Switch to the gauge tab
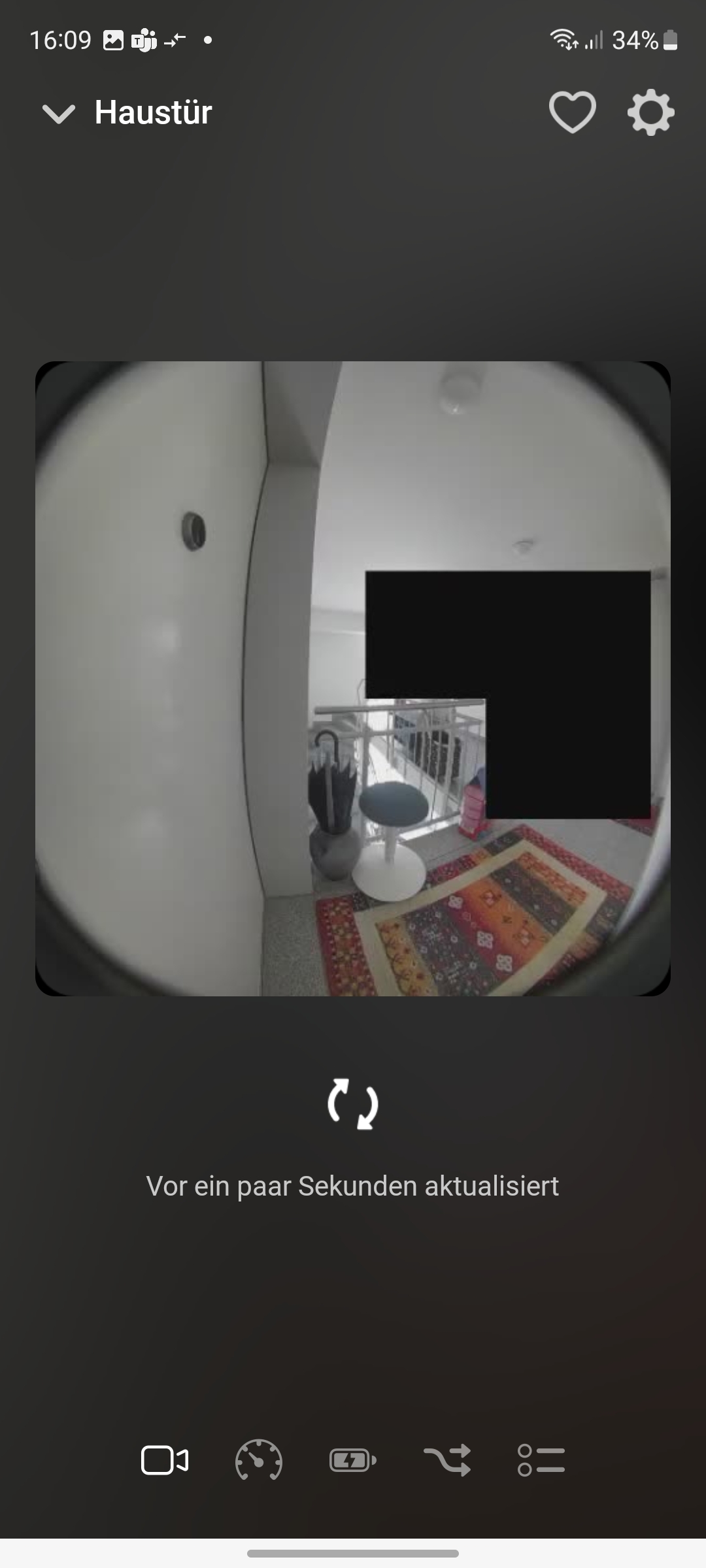This screenshot has width=706, height=1568. tap(259, 1460)
